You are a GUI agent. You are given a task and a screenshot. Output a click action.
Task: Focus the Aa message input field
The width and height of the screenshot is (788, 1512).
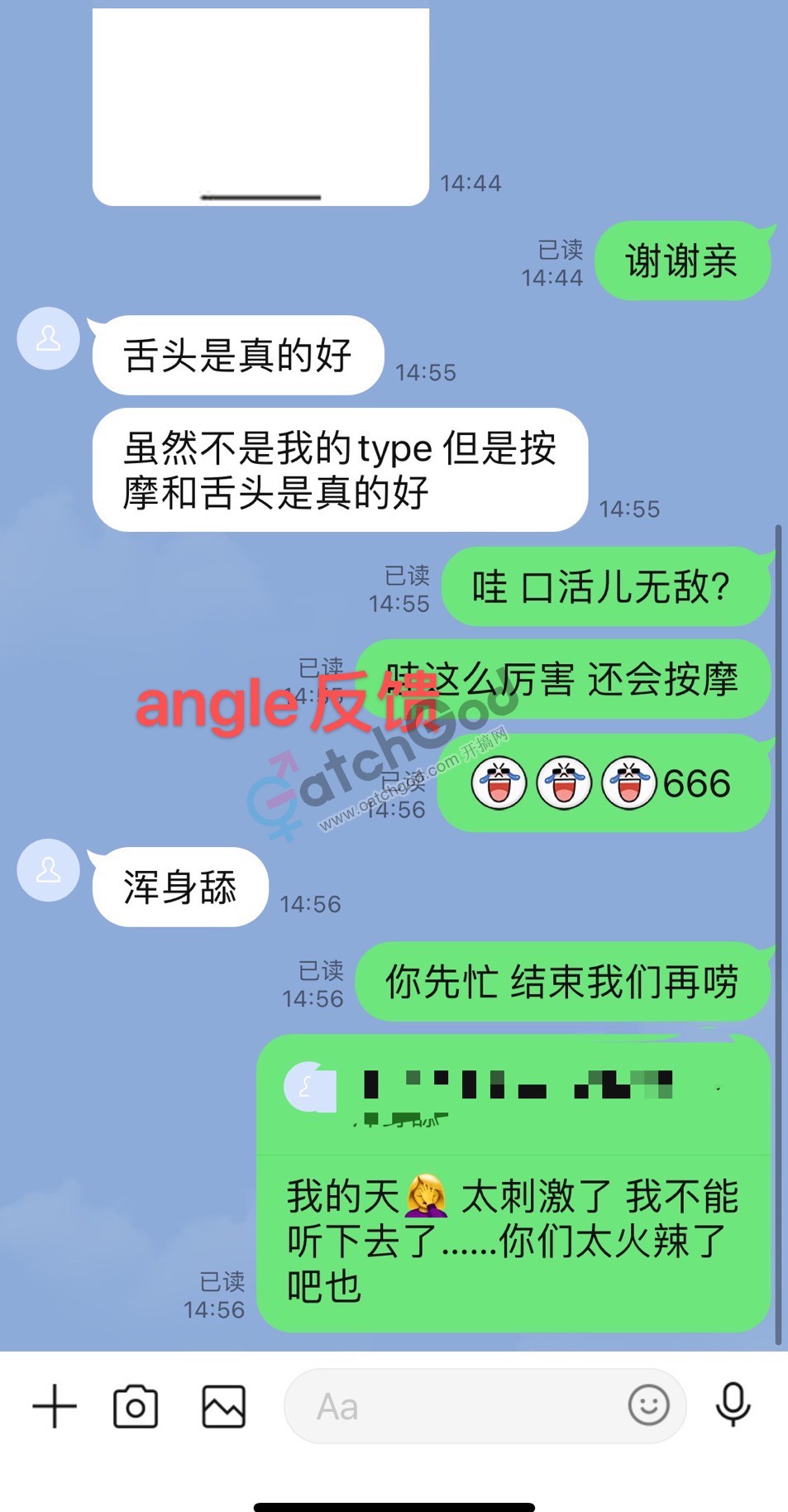(x=455, y=1405)
